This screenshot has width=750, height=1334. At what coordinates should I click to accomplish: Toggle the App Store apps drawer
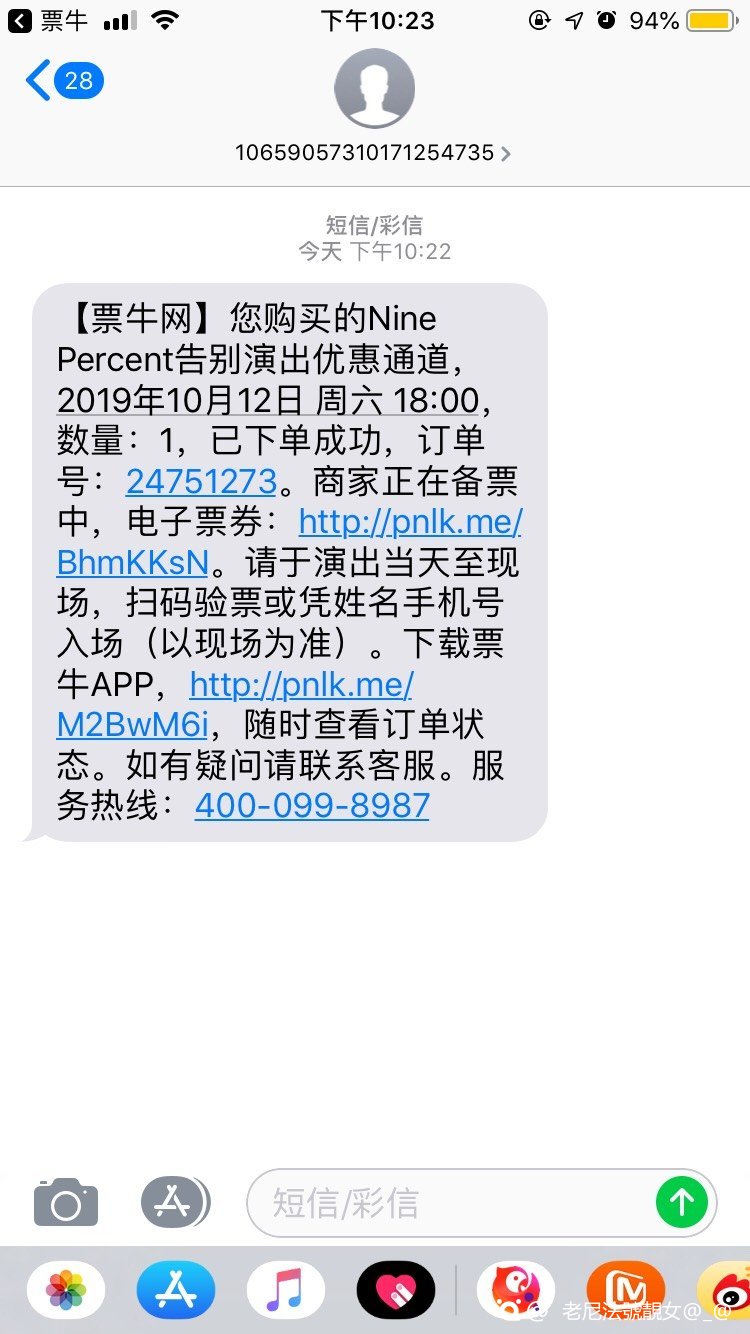tap(174, 1202)
